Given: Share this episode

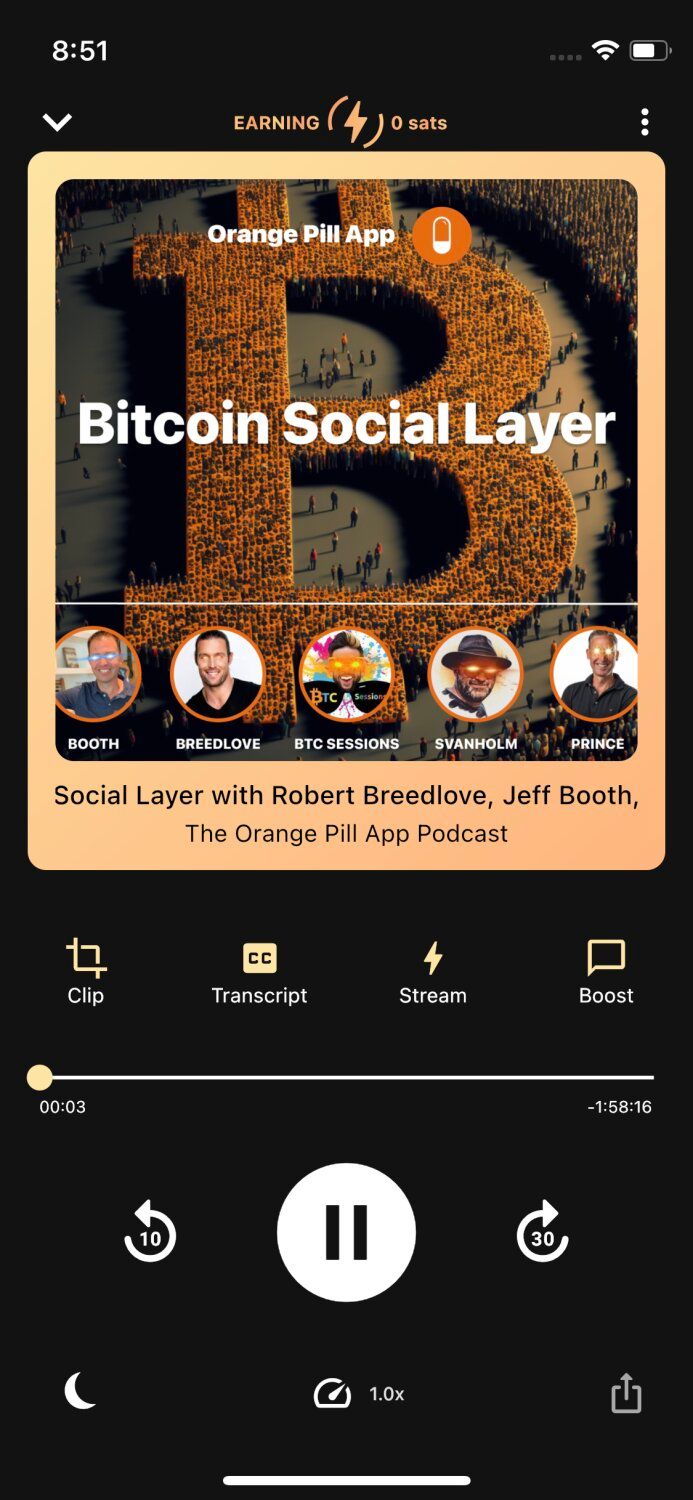Looking at the screenshot, I should 626,1392.
